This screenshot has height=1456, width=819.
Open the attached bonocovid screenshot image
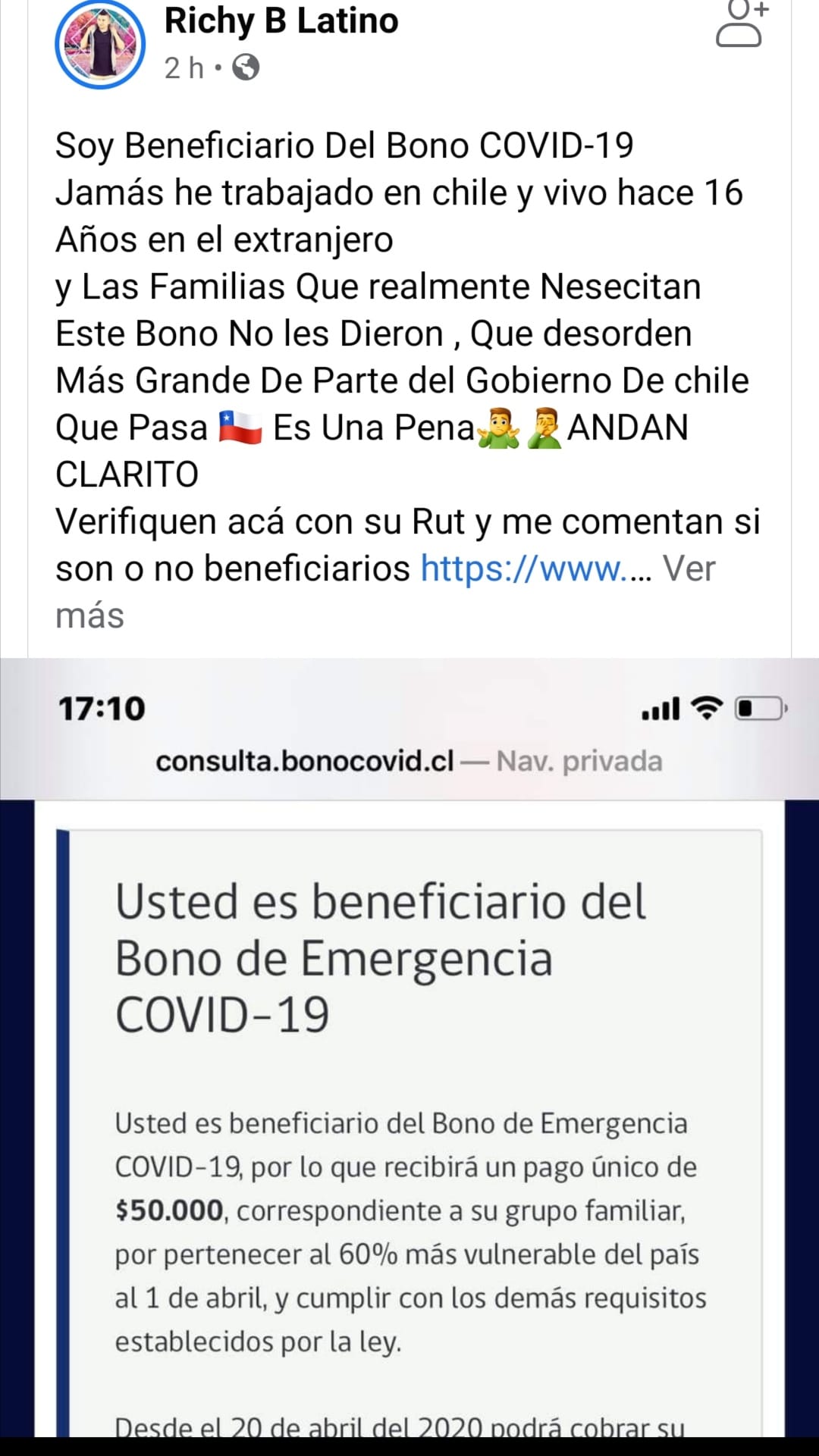click(409, 1047)
